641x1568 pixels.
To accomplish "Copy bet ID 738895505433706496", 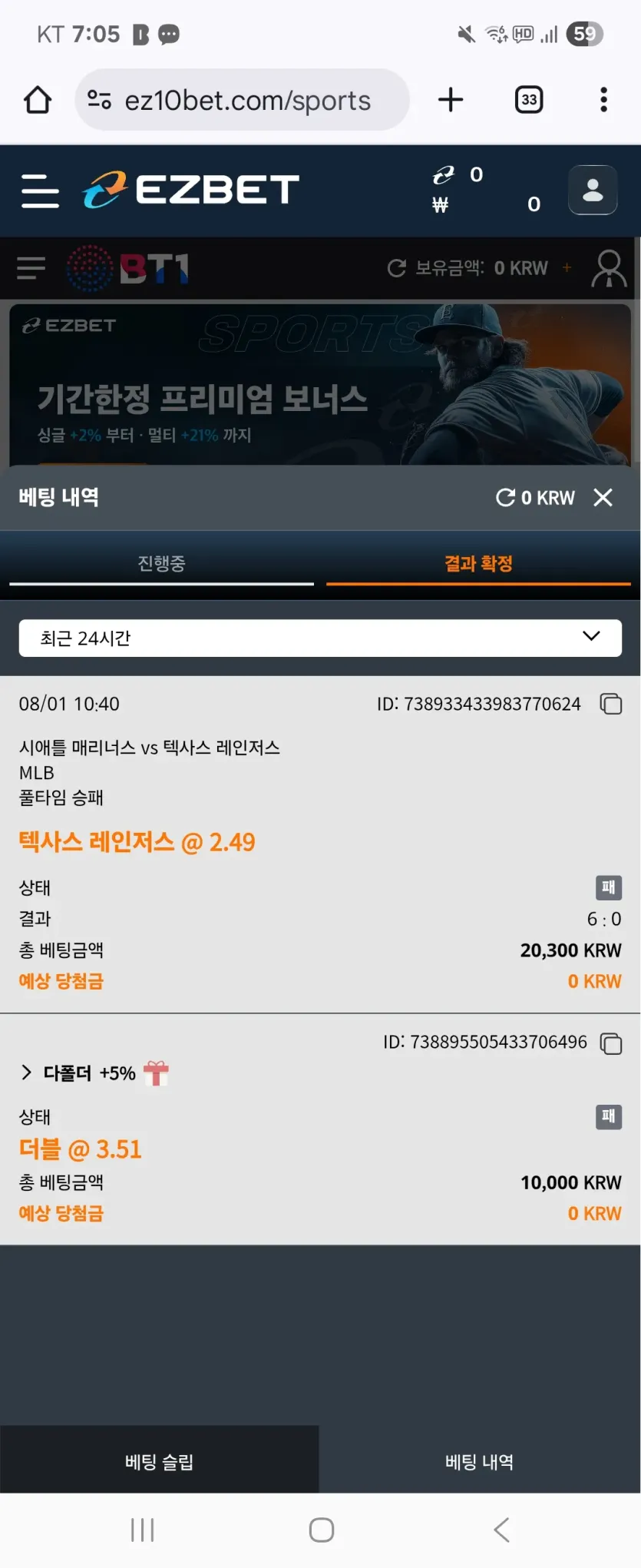I will coord(611,1043).
